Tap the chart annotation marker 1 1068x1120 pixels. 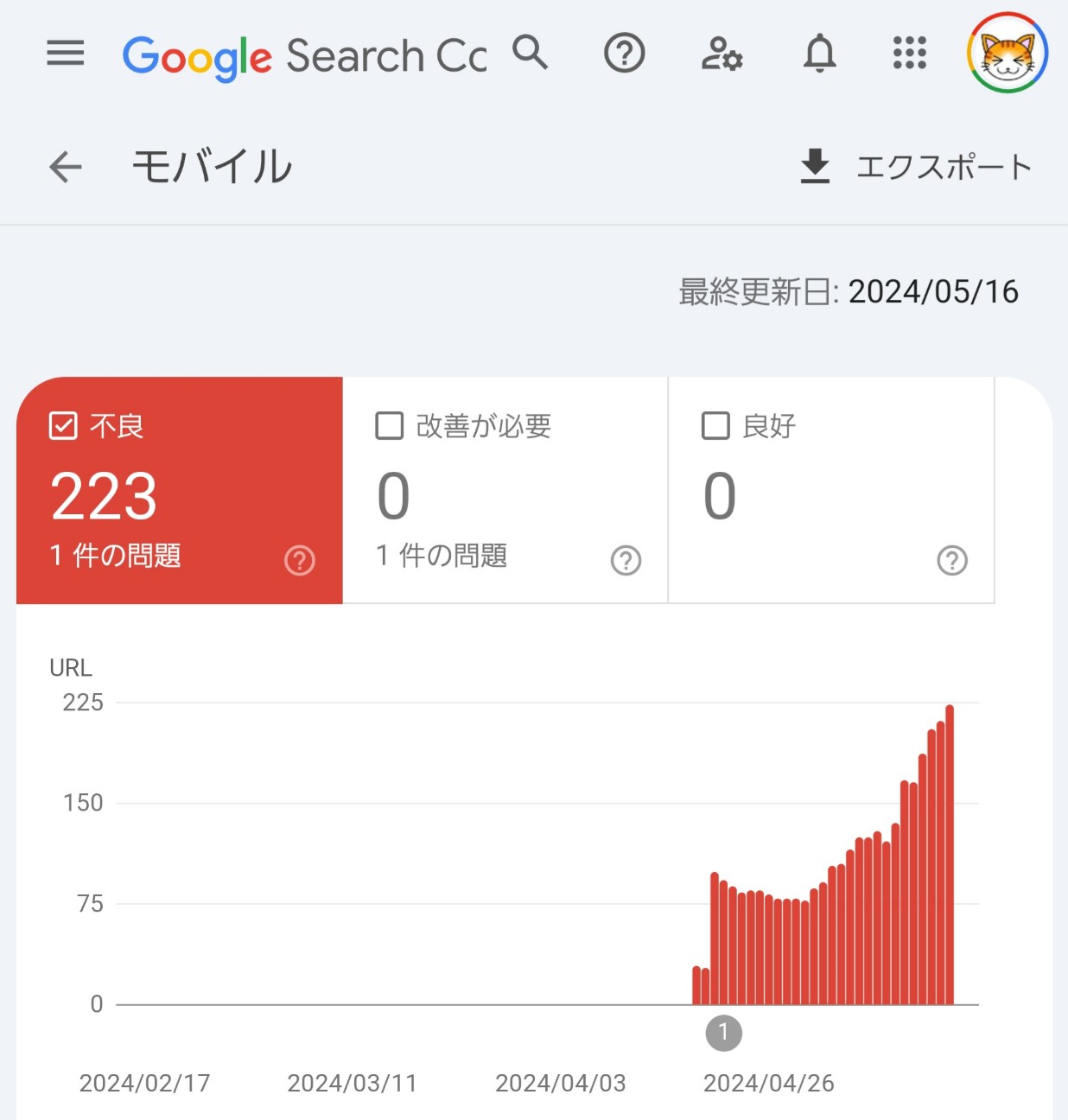click(x=723, y=1033)
